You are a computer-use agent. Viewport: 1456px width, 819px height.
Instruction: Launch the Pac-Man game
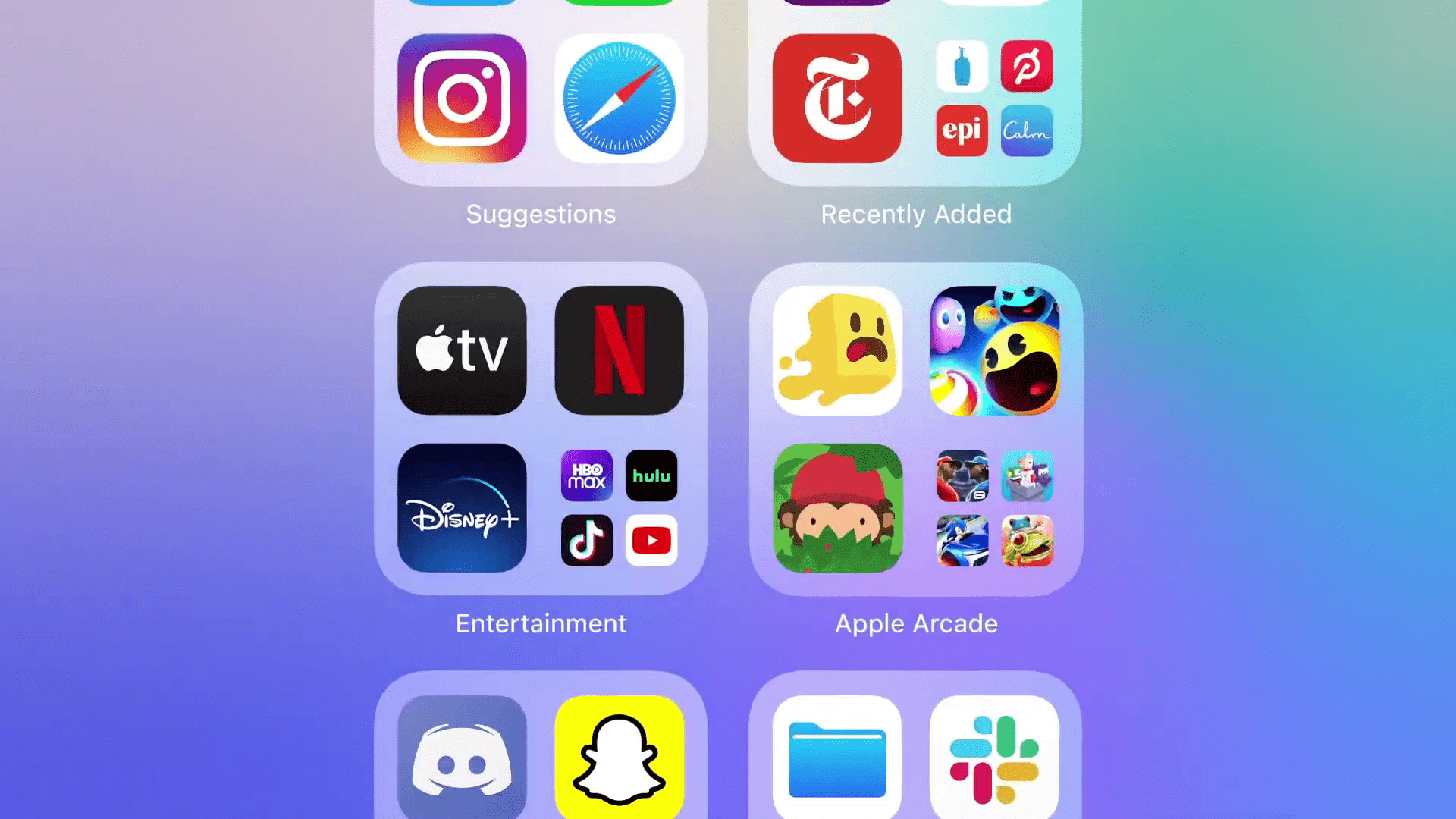[x=994, y=350]
